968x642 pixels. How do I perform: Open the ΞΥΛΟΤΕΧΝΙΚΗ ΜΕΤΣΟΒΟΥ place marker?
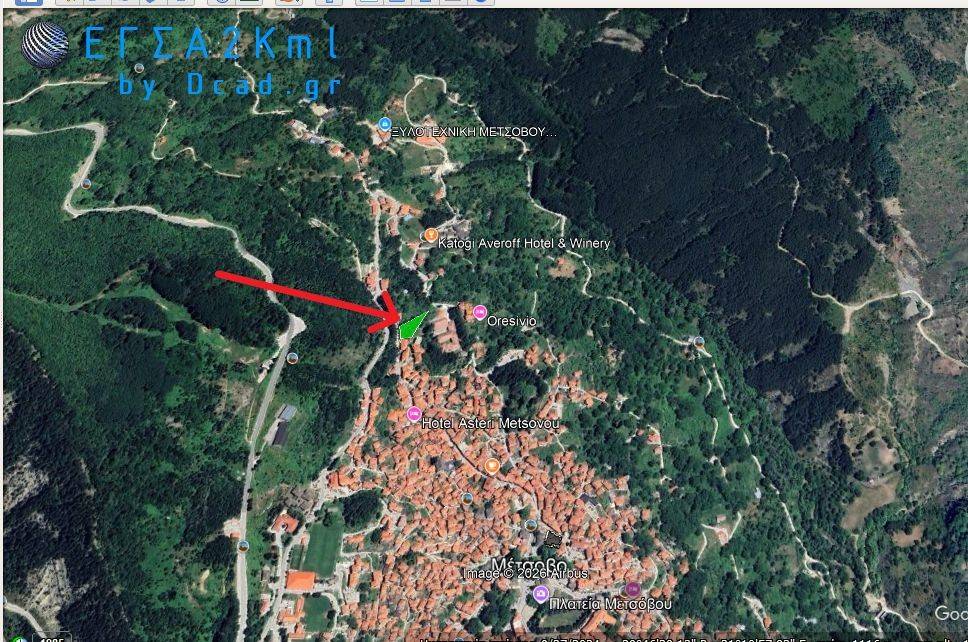pos(385,125)
